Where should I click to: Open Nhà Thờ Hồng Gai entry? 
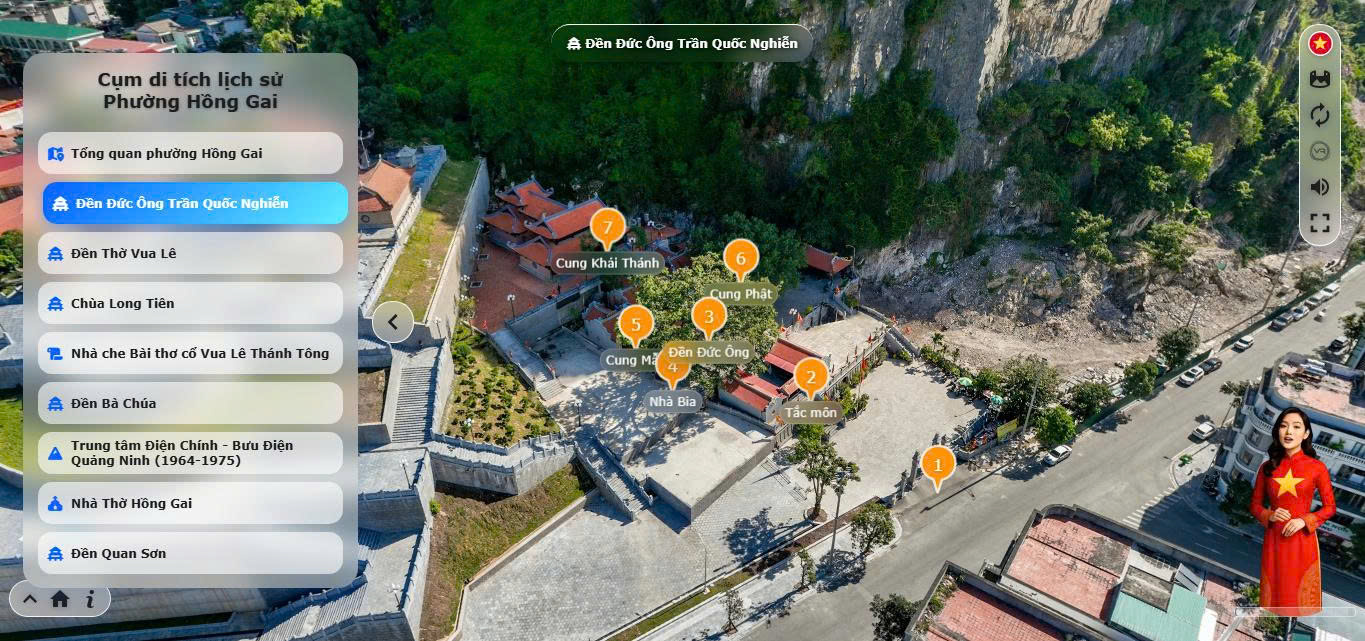point(190,503)
